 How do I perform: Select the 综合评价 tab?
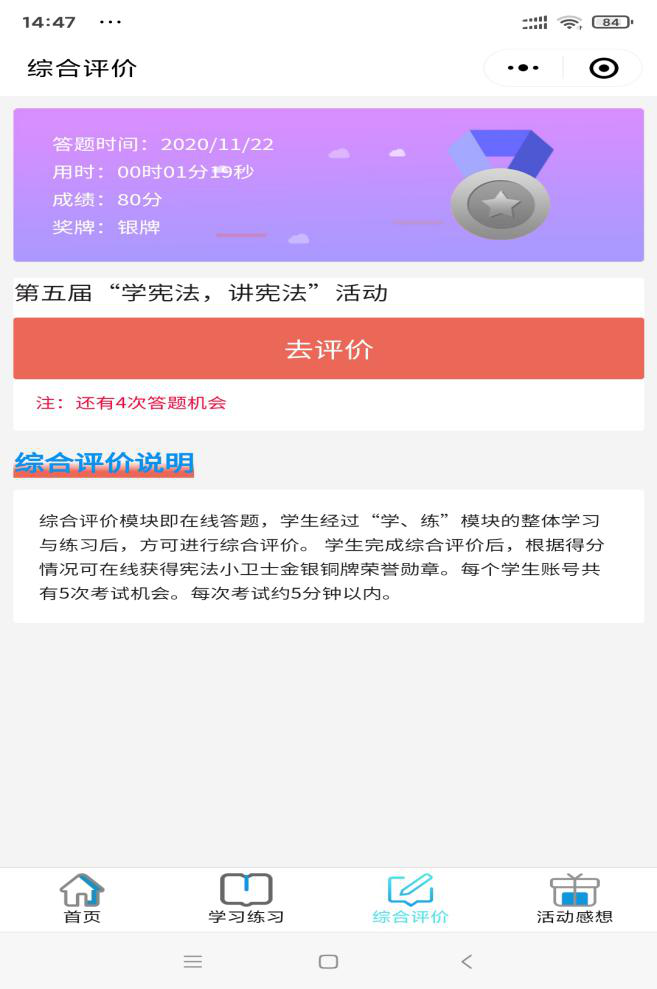tap(410, 898)
